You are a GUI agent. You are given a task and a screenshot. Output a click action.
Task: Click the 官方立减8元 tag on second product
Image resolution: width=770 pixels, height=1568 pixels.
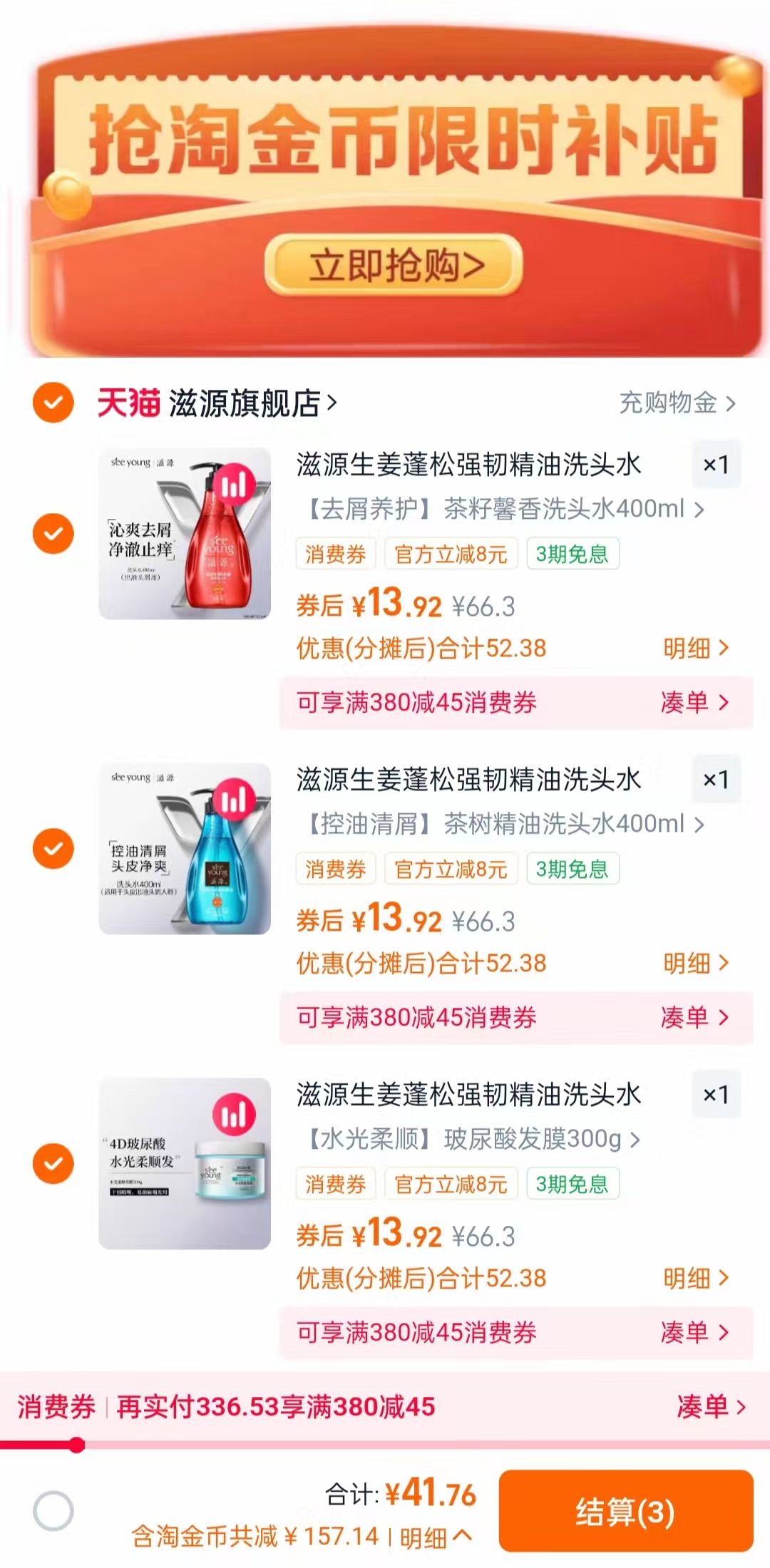coord(452,869)
